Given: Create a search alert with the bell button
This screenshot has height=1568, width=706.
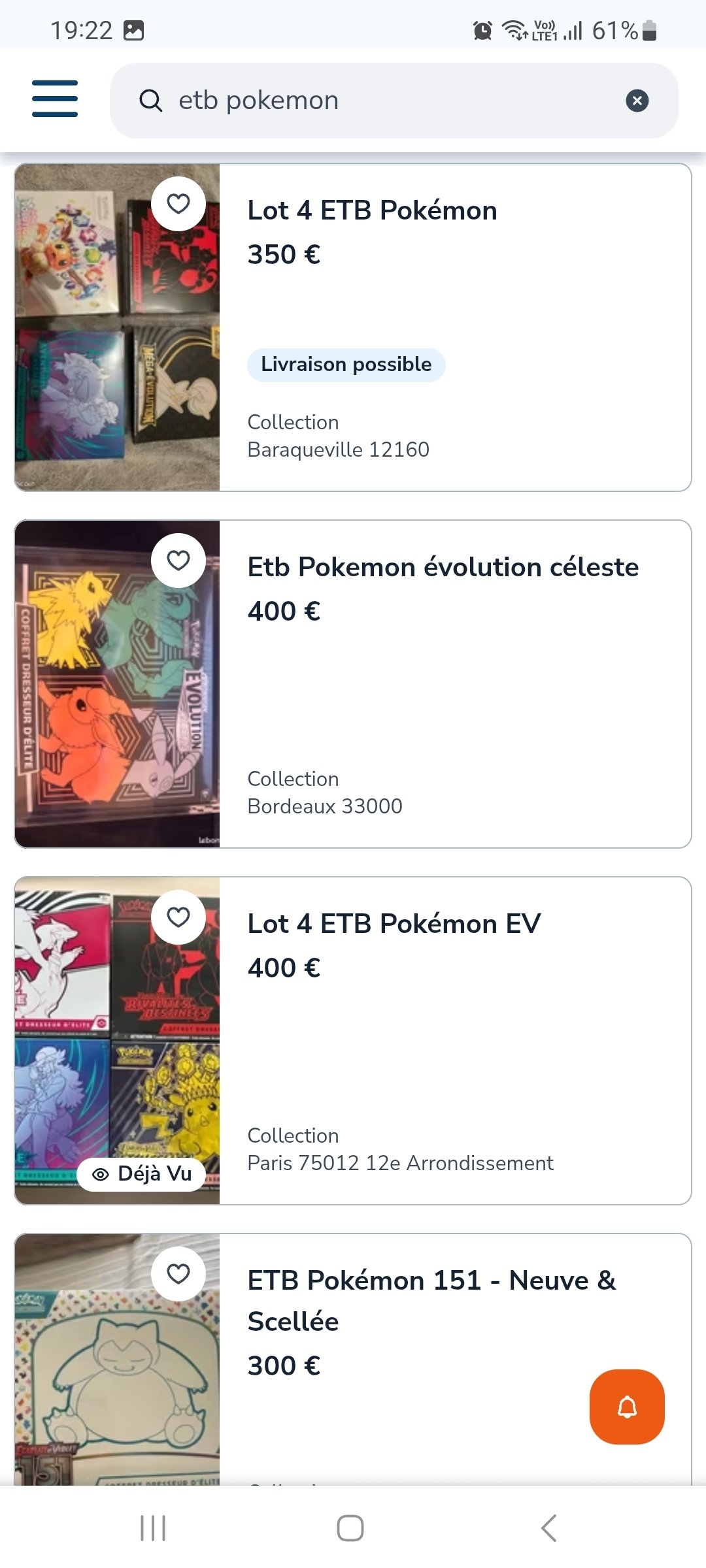Looking at the screenshot, I should pyautogui.click(x=627, y=1407).
